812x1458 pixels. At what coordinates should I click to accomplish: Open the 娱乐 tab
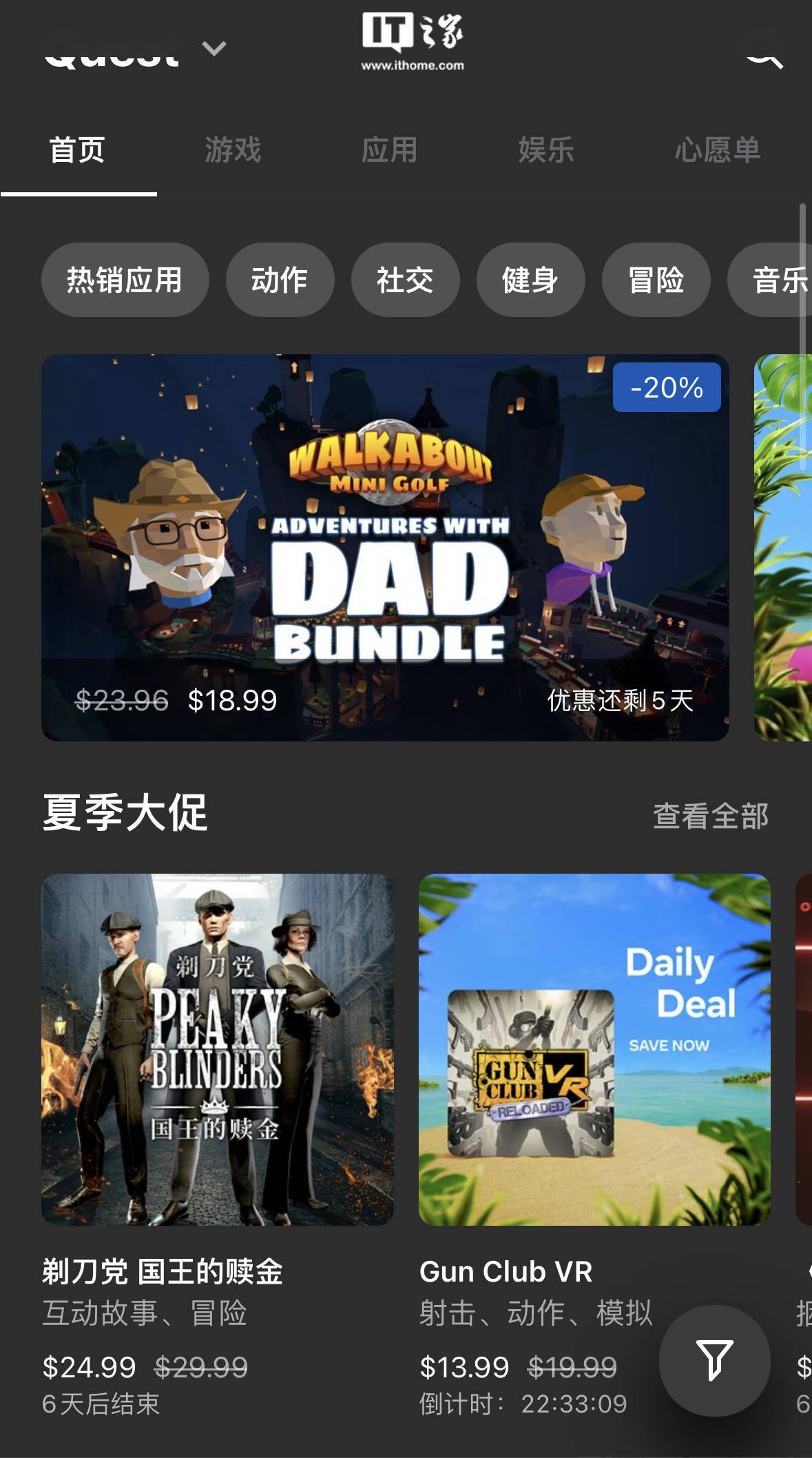[x=546, y=150]
